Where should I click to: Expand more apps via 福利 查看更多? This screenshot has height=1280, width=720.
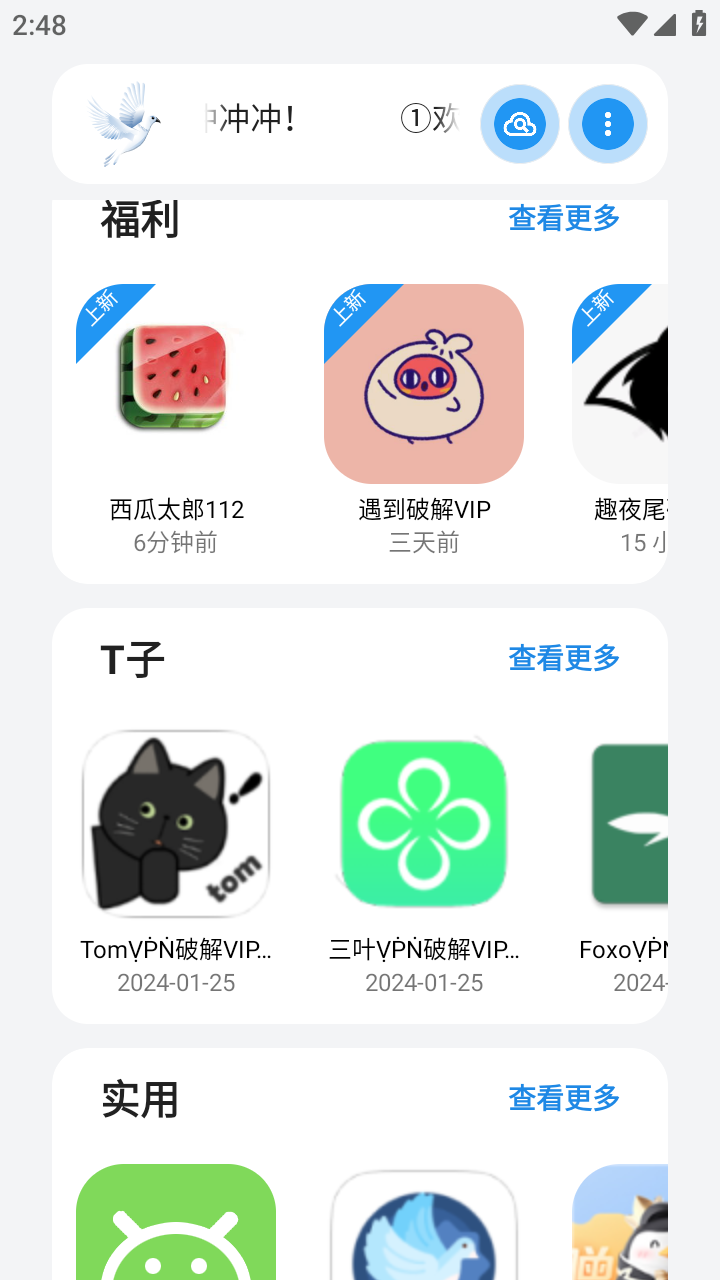(x=563, y=218)
